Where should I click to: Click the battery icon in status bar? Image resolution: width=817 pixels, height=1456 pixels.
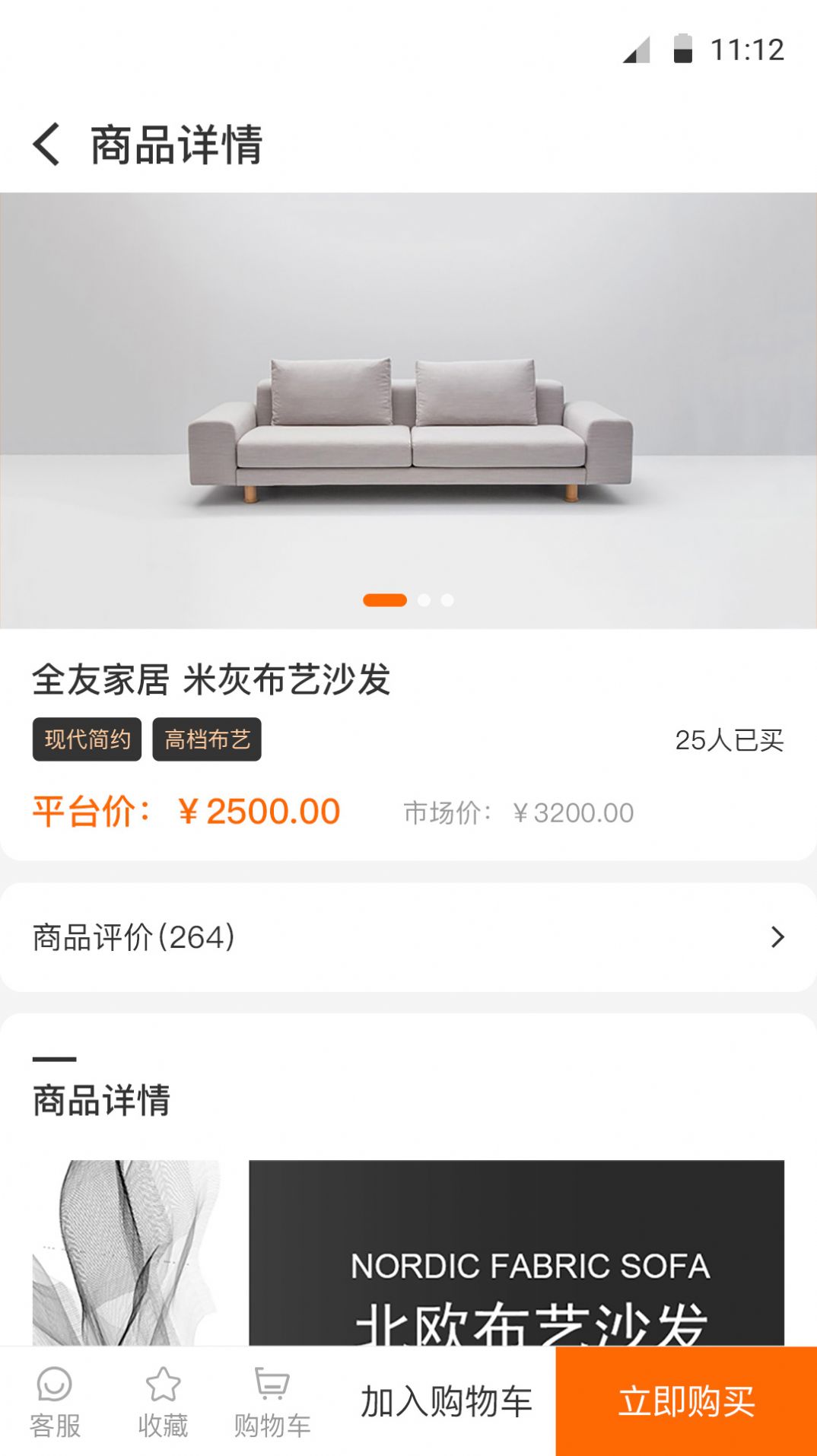683,49
